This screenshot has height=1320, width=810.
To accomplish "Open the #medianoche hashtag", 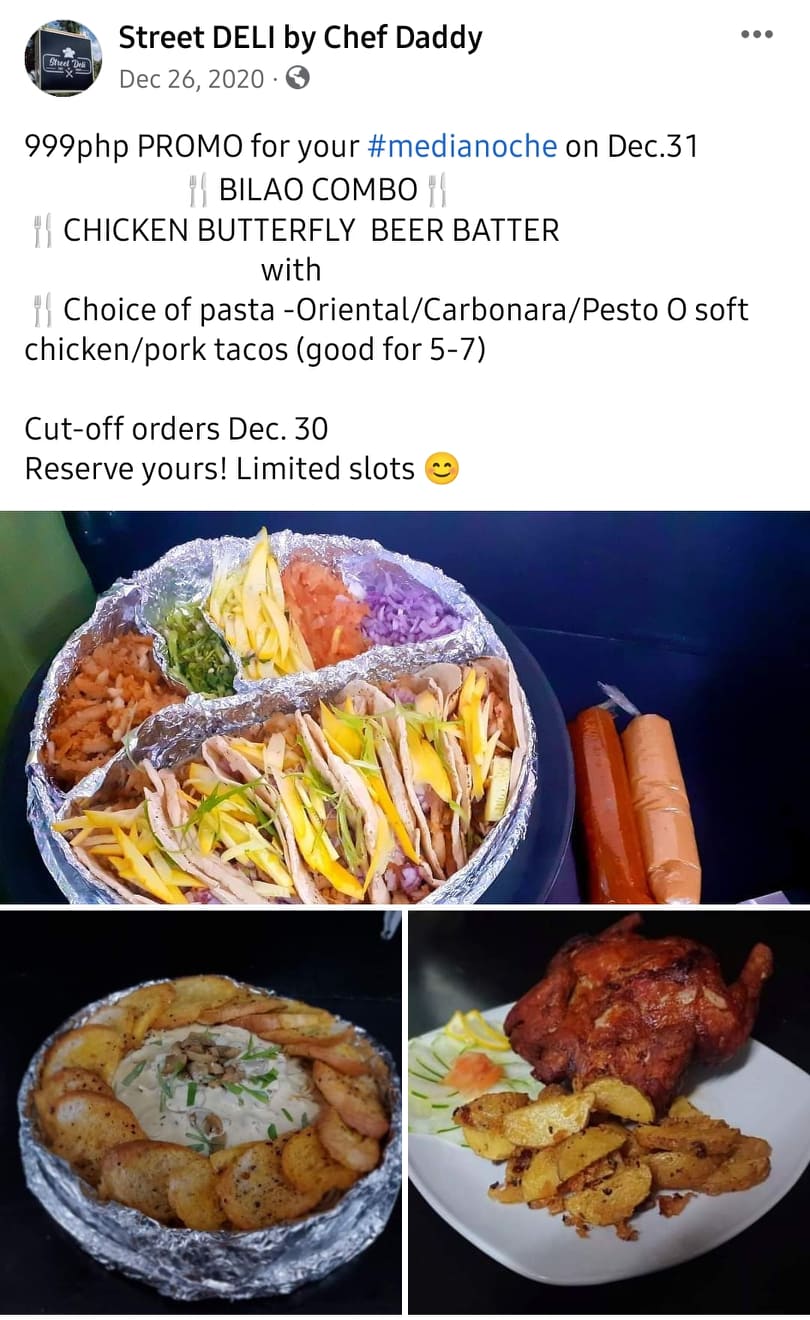I will tap(462, 146).
